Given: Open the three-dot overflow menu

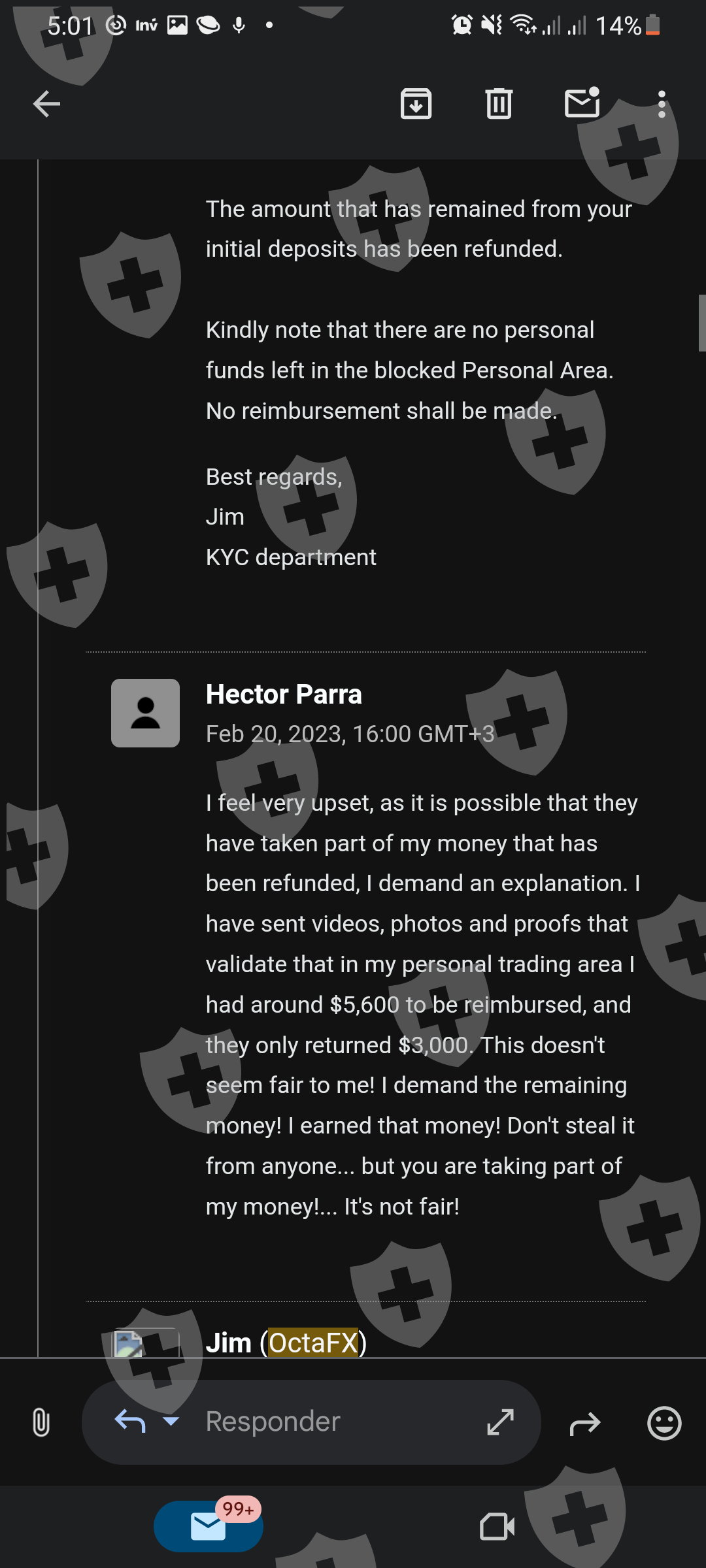Looking at the screenshot, I should click(662, 105).
